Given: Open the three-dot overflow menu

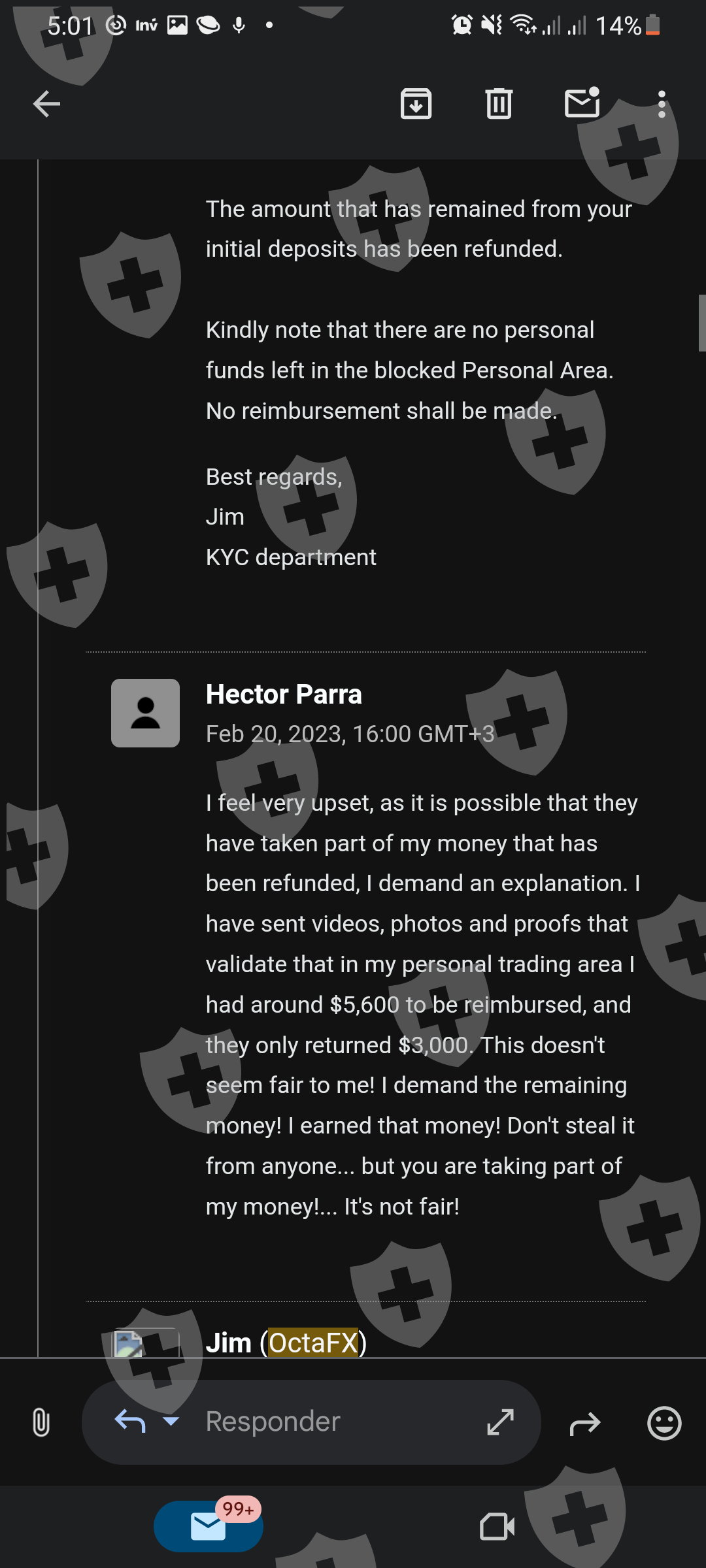Looking at the screenshot, I should click(662, 105).
